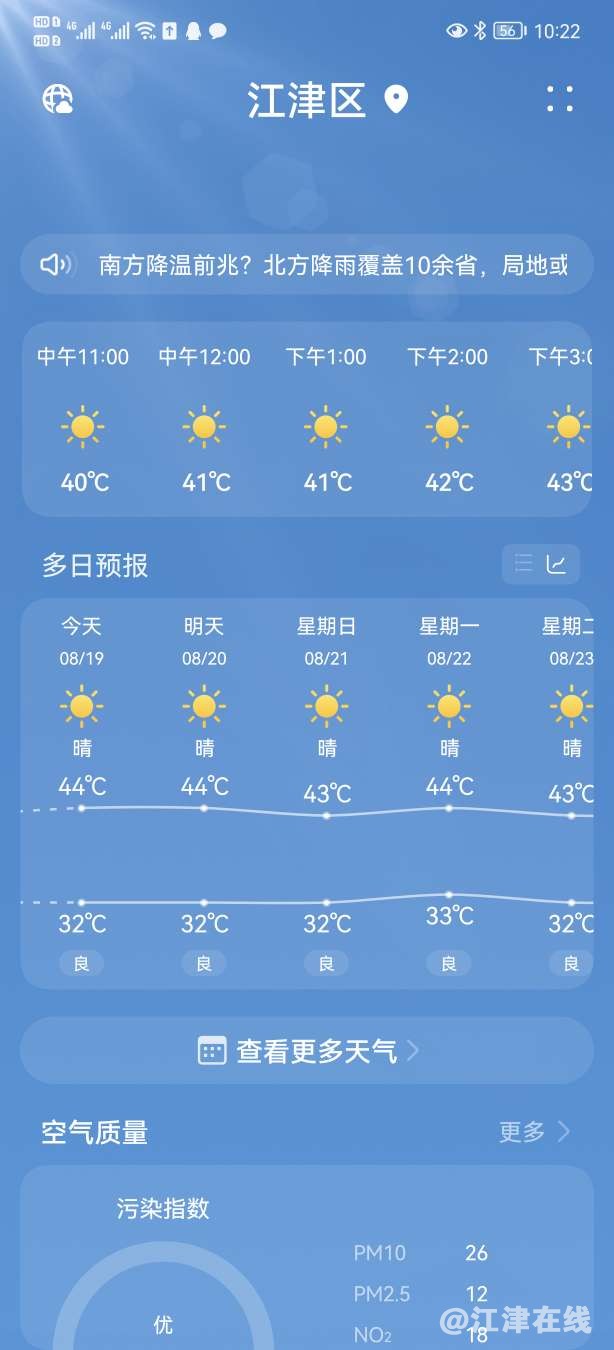This screenshot has width=614, height=1350.
Task: Switch multi-day forecast to chart view
Action: pos(558,564)
